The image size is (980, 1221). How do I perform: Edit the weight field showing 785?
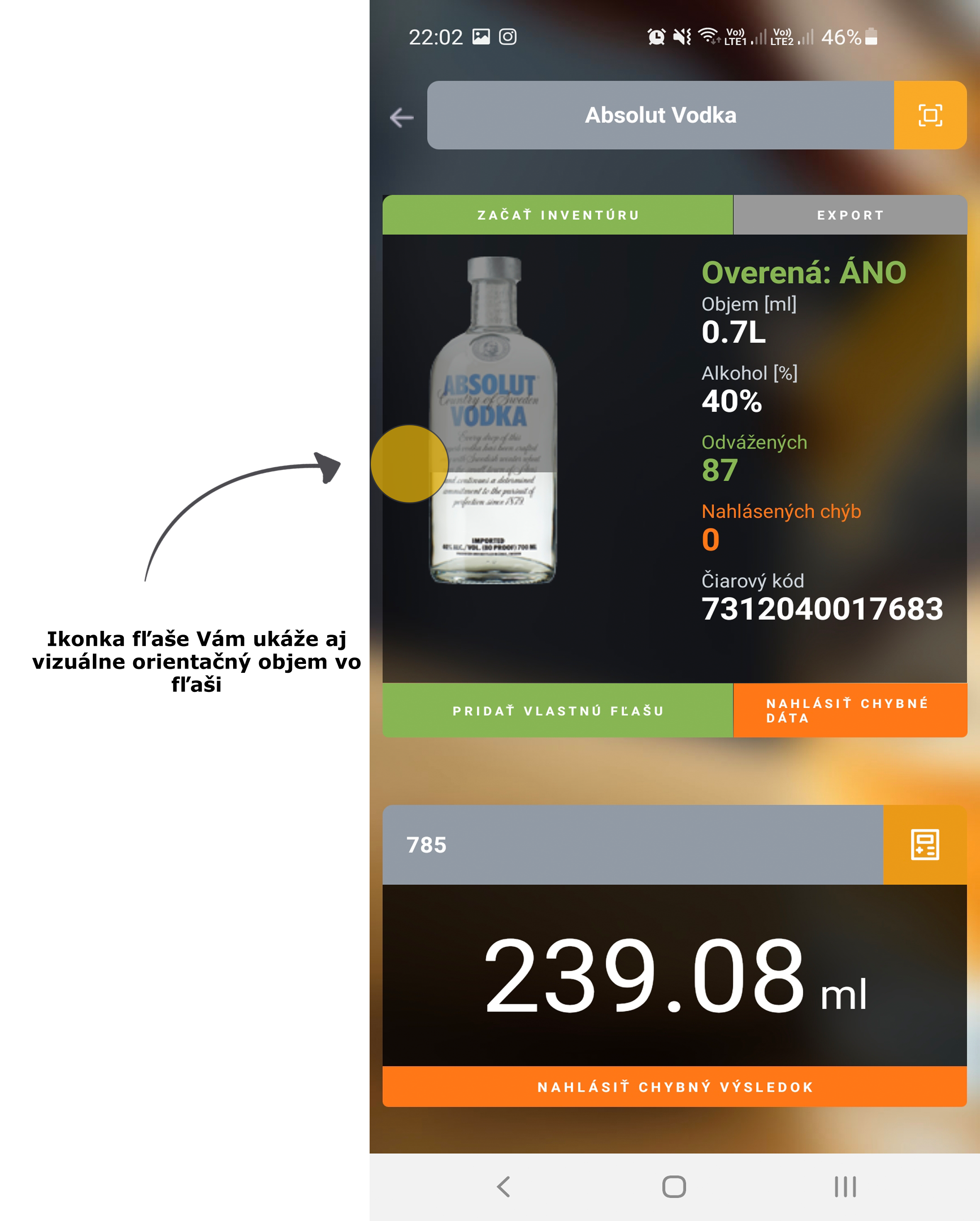tap(632, 845)
